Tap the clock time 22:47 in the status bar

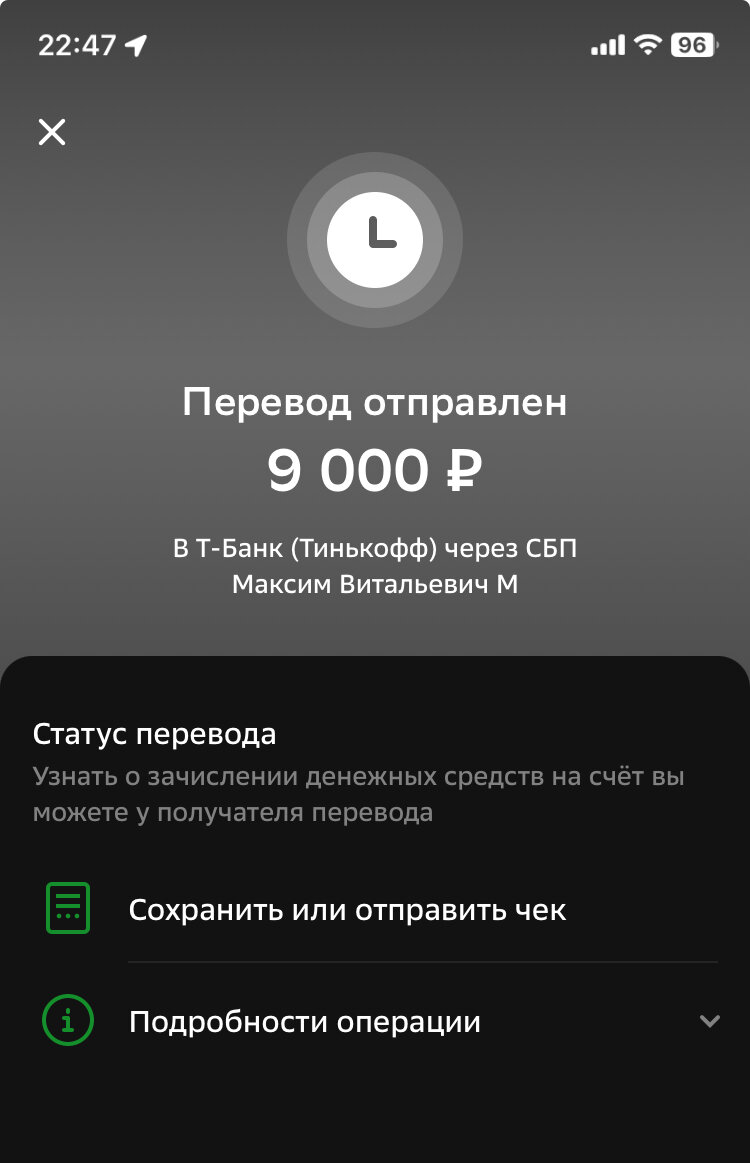point(74,44)
